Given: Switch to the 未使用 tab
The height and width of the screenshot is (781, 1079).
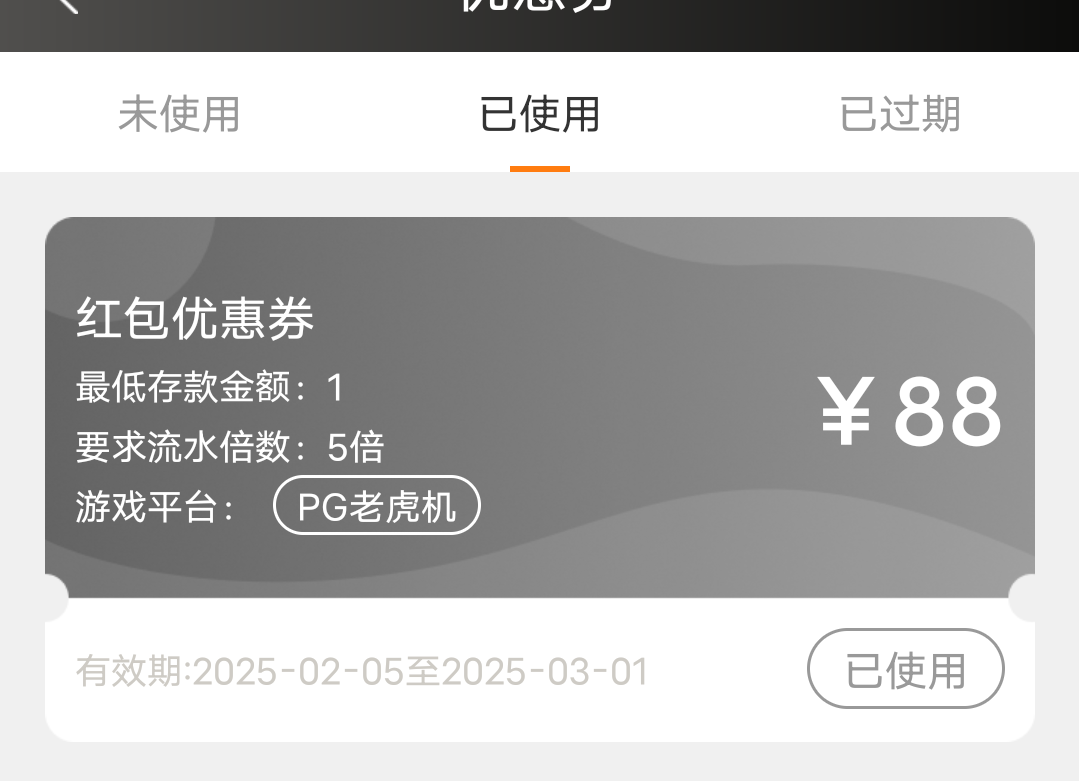Looking at the screenshot, I should (x=179, y=114).
